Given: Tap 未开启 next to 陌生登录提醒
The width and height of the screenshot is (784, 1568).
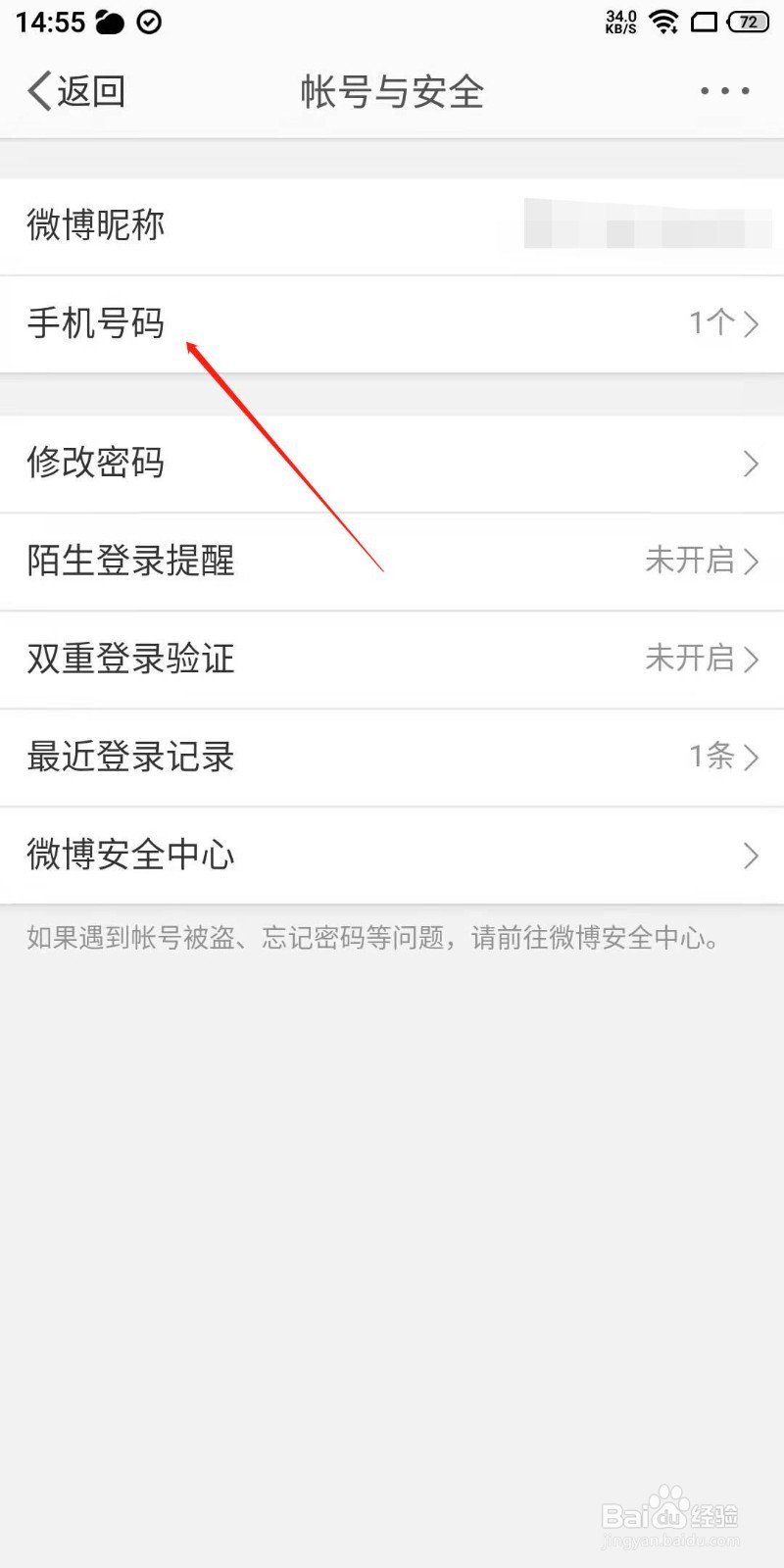Looking at the screenshot, I should 693,561.
